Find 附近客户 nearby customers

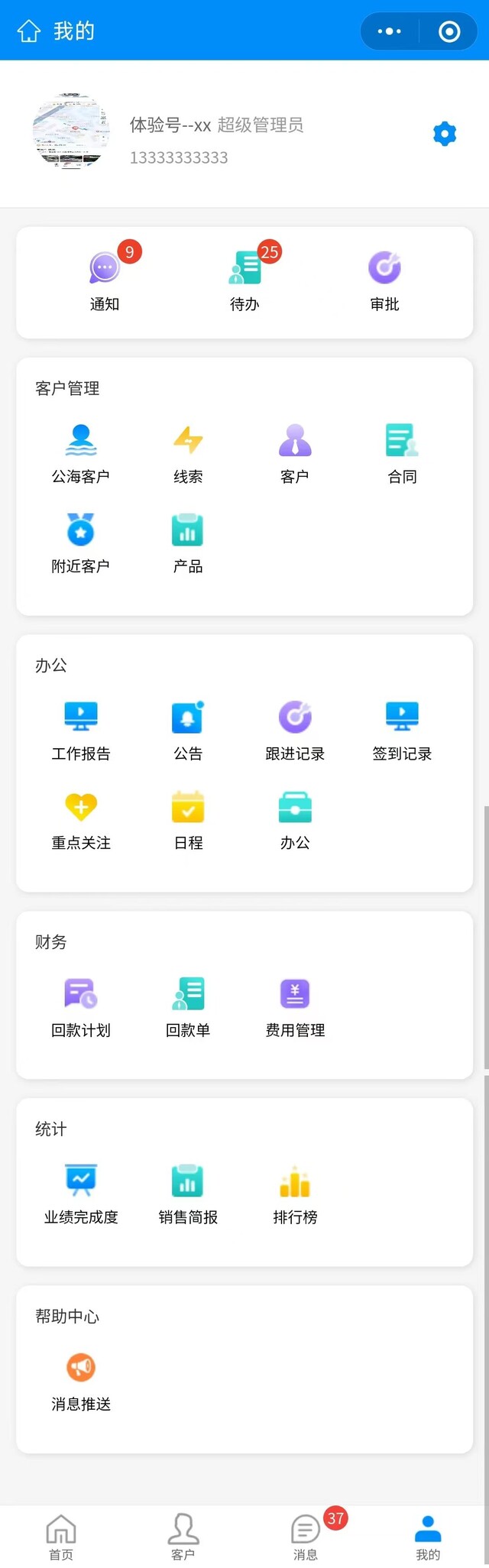pyautogui.click(x=81, y=543)
